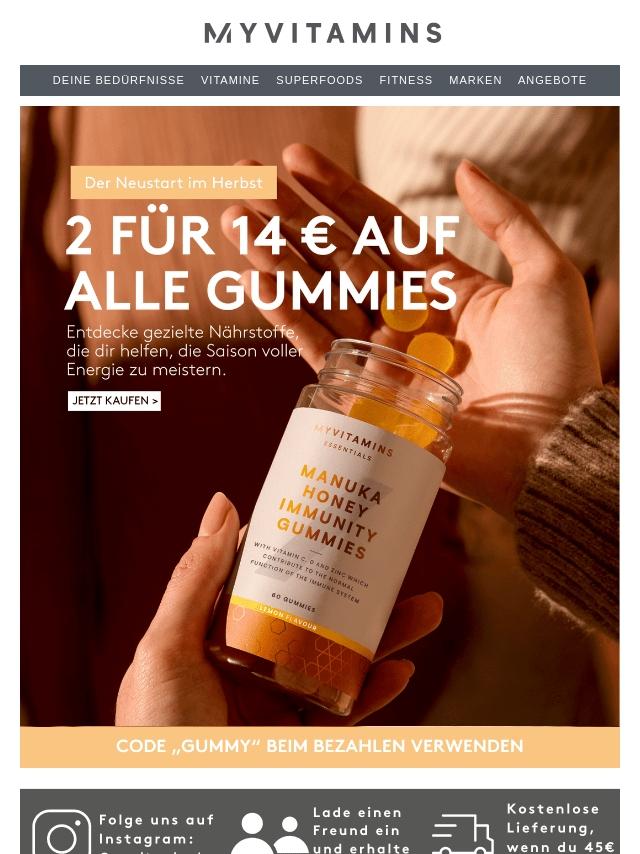Tap the GUMMY code banner

tap(319, 747)
